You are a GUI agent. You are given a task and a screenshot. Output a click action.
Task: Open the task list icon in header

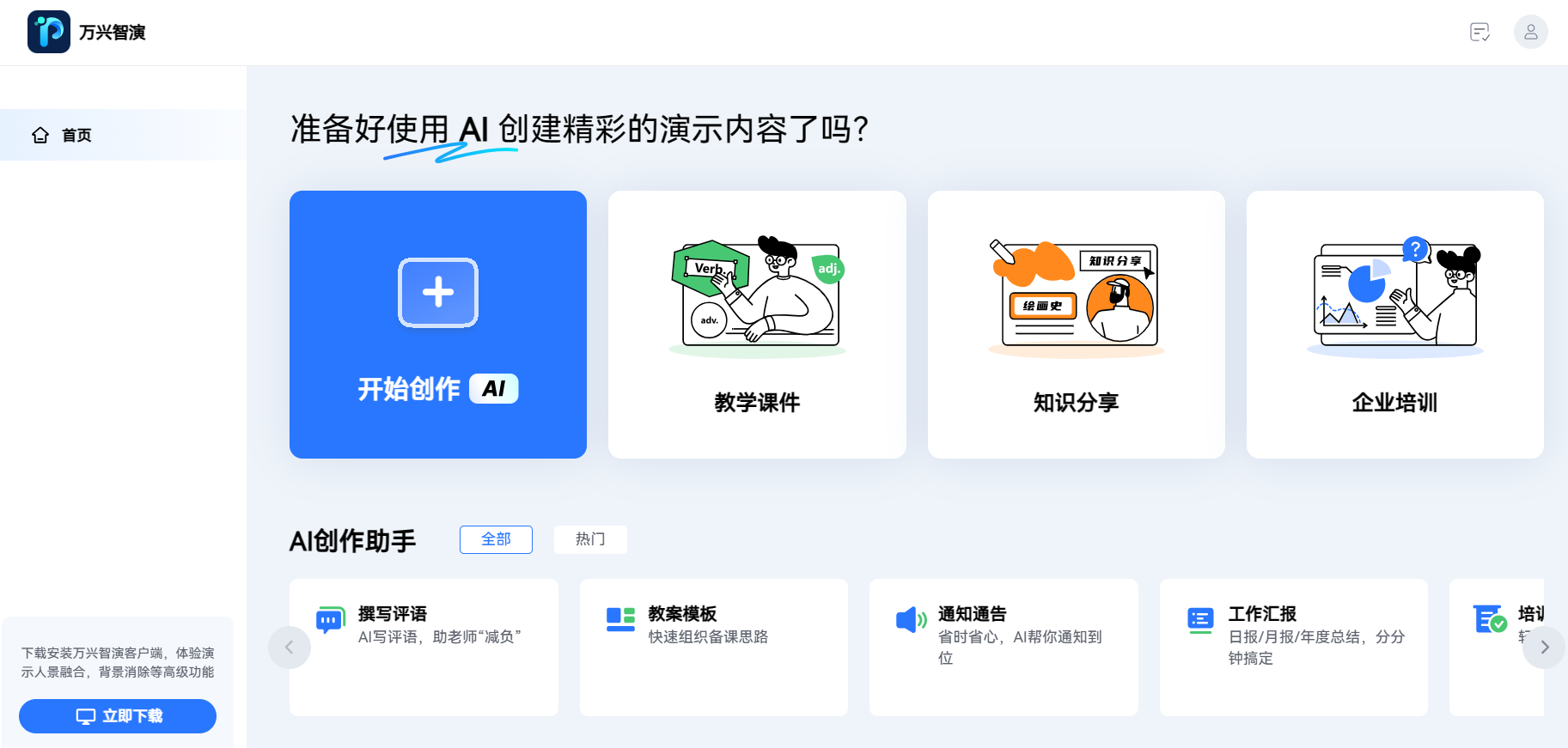pyautogui.click(x=1480, y=33)
